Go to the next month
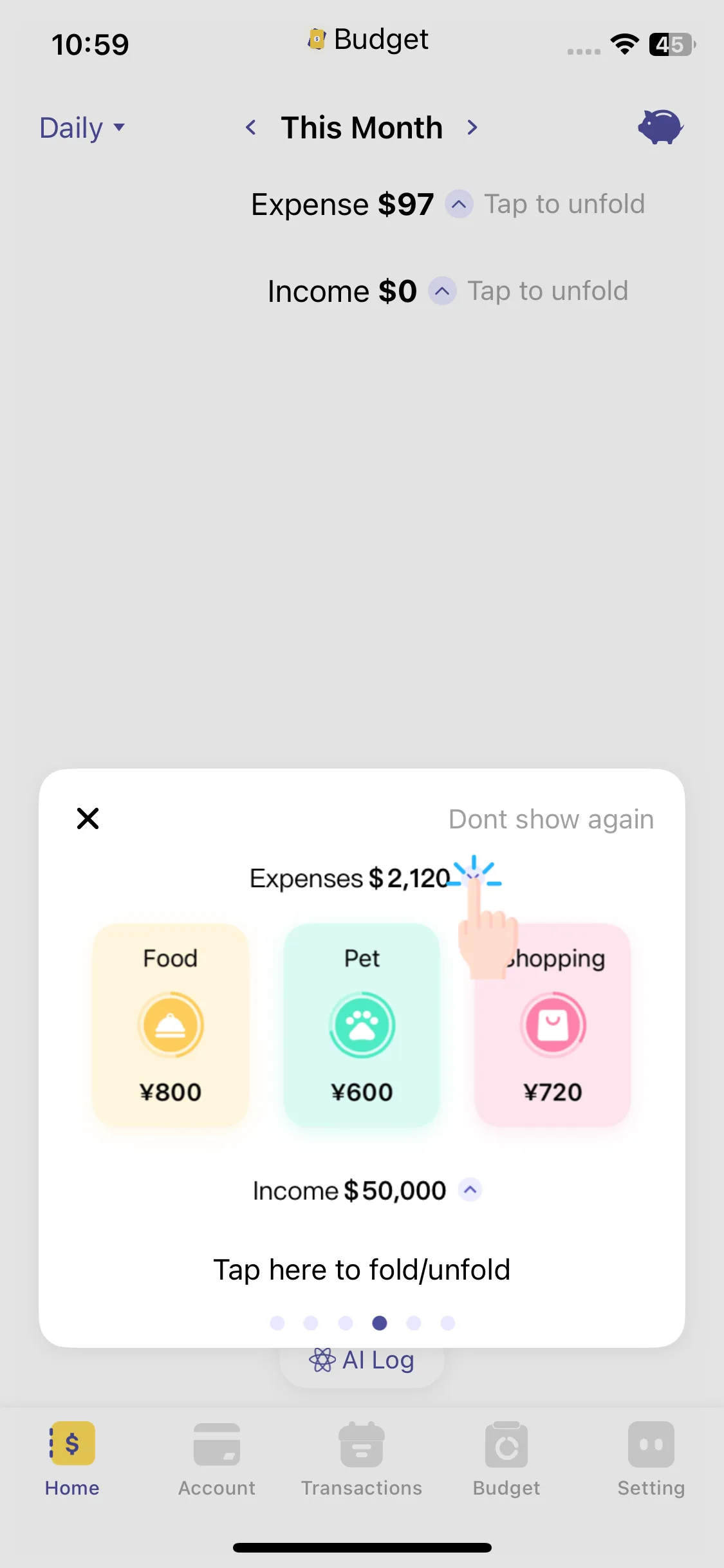 pyautogui.click(x=472, y=127)
